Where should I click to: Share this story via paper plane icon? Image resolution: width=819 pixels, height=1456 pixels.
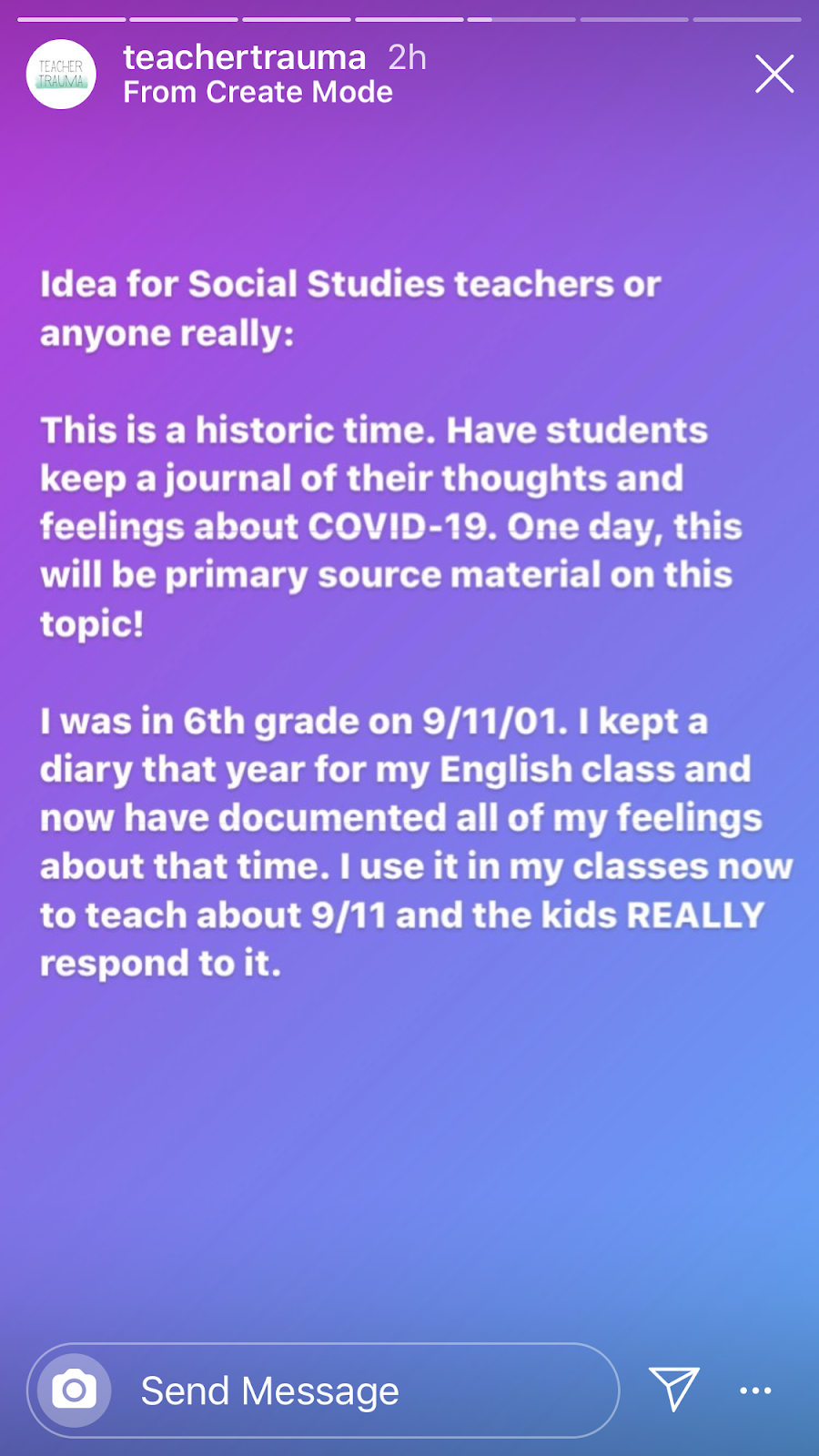[673, 1389]
